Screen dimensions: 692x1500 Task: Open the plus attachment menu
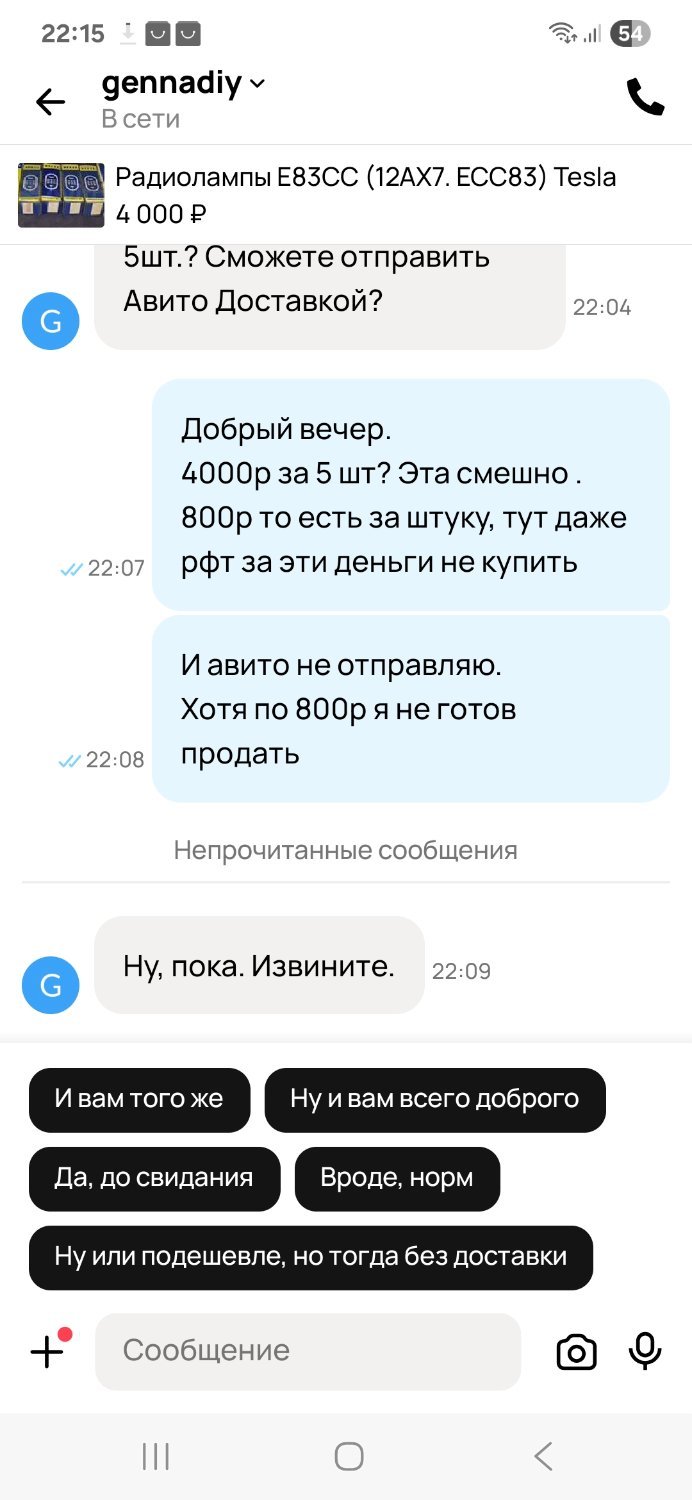[x=48, y=1352]
